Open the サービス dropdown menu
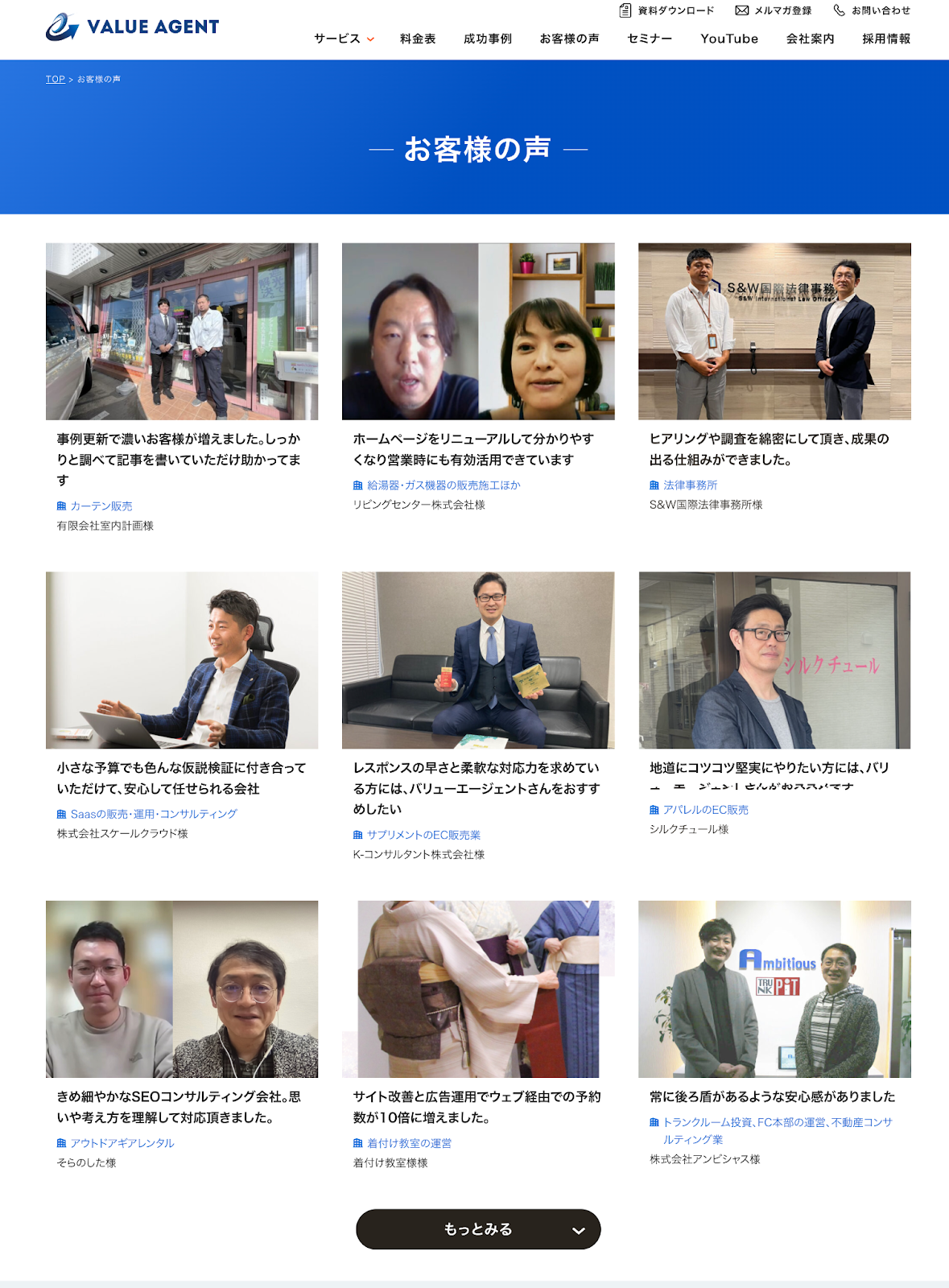This screenshot has height=1288, width=949. click(x=344, y=39)
